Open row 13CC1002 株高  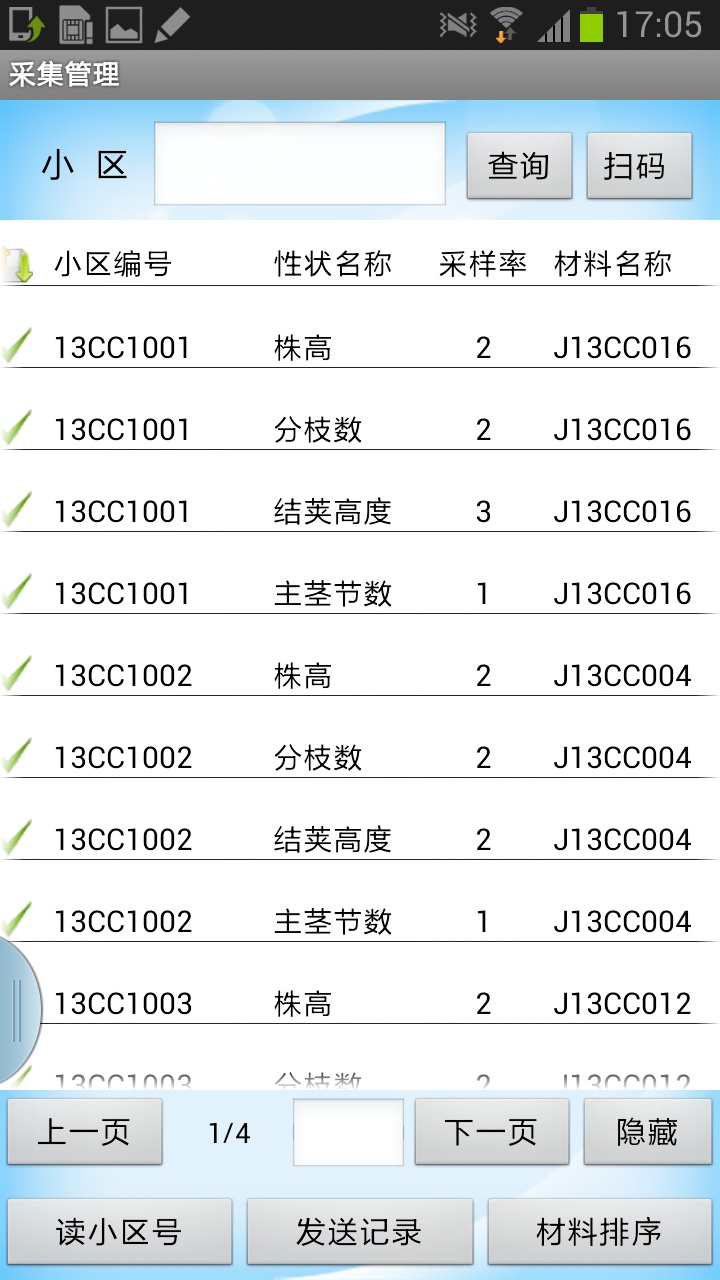360,675
